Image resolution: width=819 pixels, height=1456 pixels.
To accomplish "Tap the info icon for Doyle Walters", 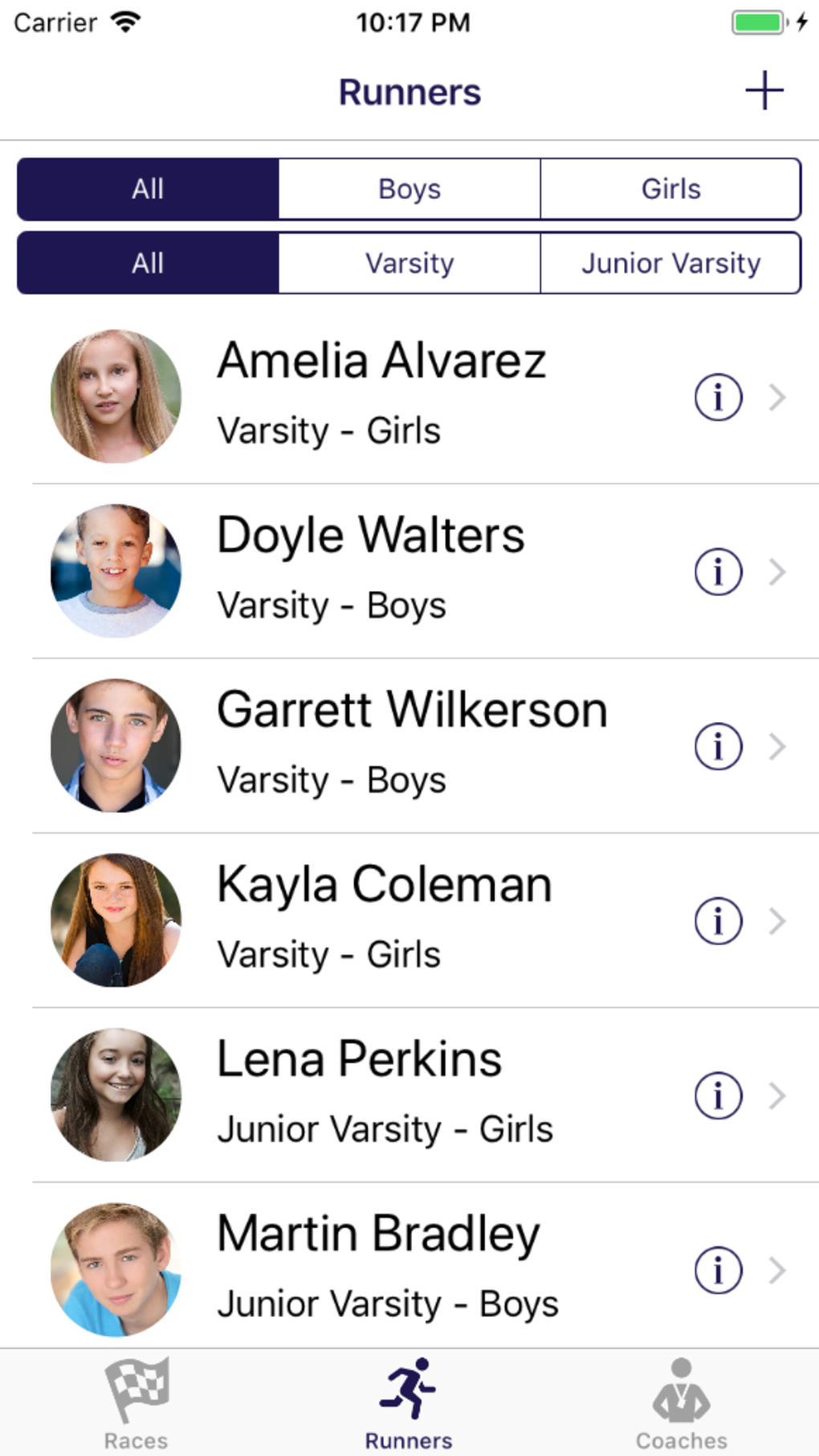I will [x=718, y=572].
